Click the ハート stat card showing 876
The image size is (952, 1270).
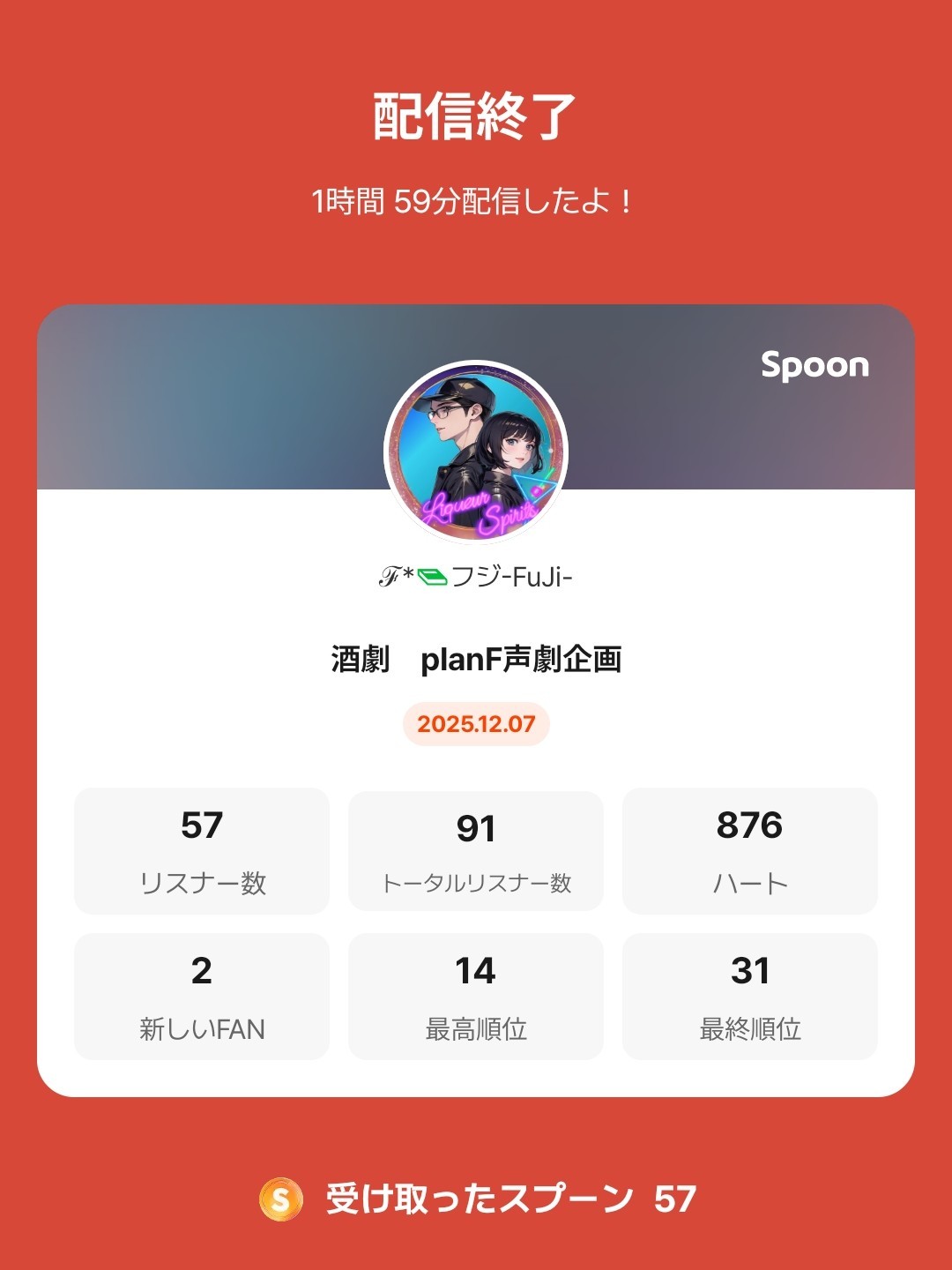[749, 848]
